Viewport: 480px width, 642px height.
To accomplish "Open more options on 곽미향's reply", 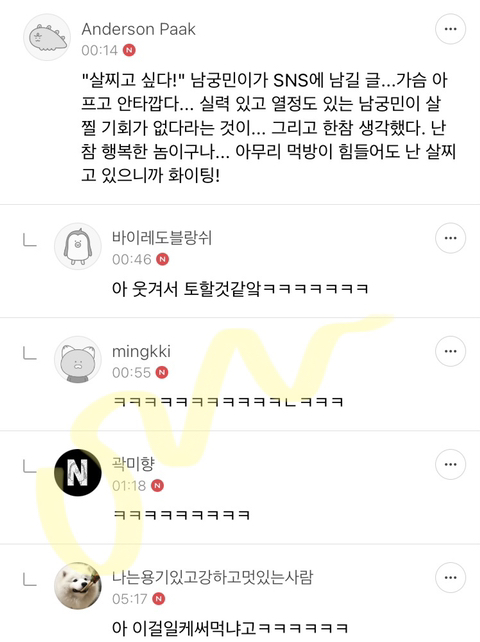I will coord(450,464).
